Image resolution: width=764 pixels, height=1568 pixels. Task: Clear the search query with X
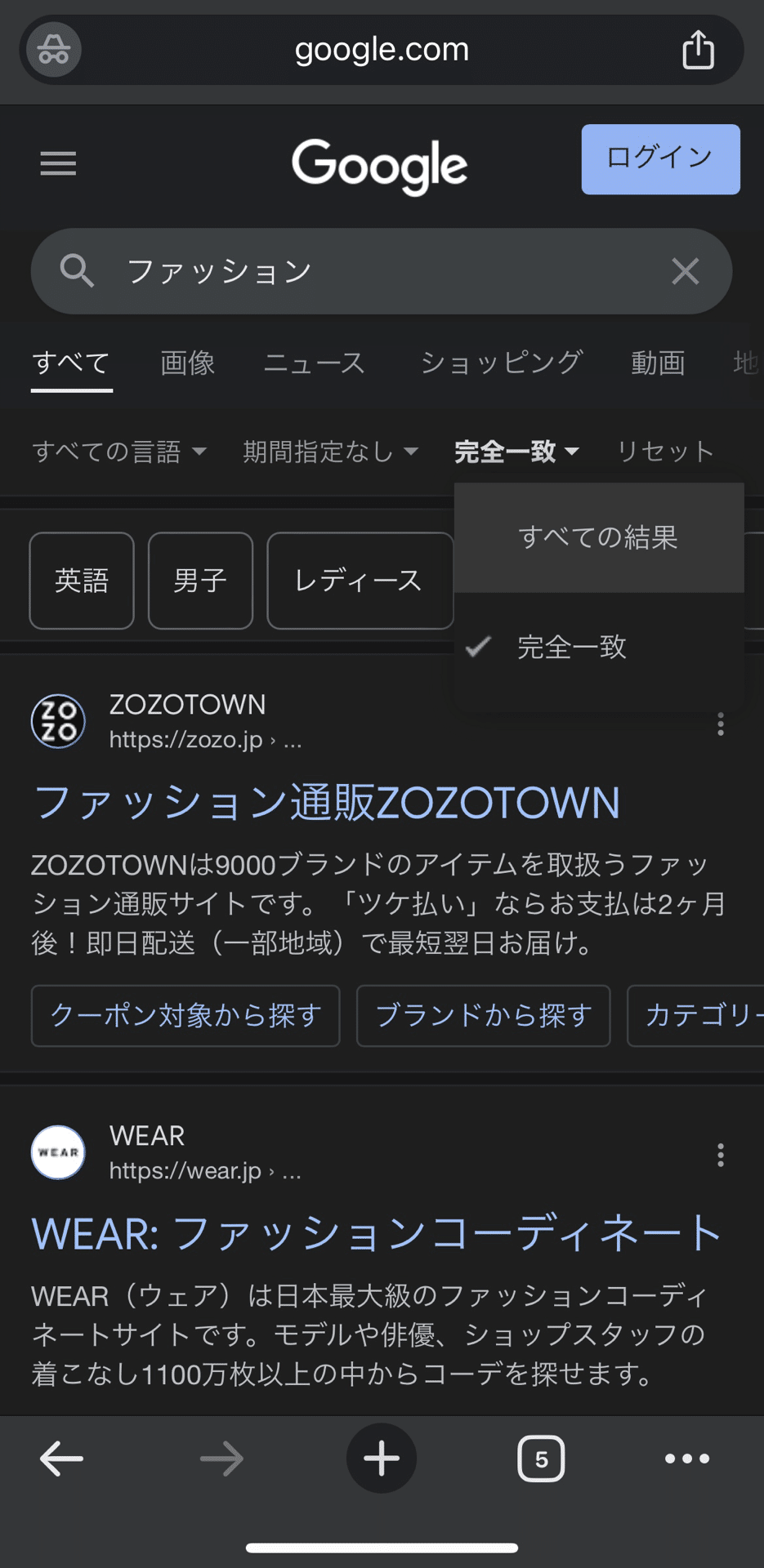click(x=685, y=271)
